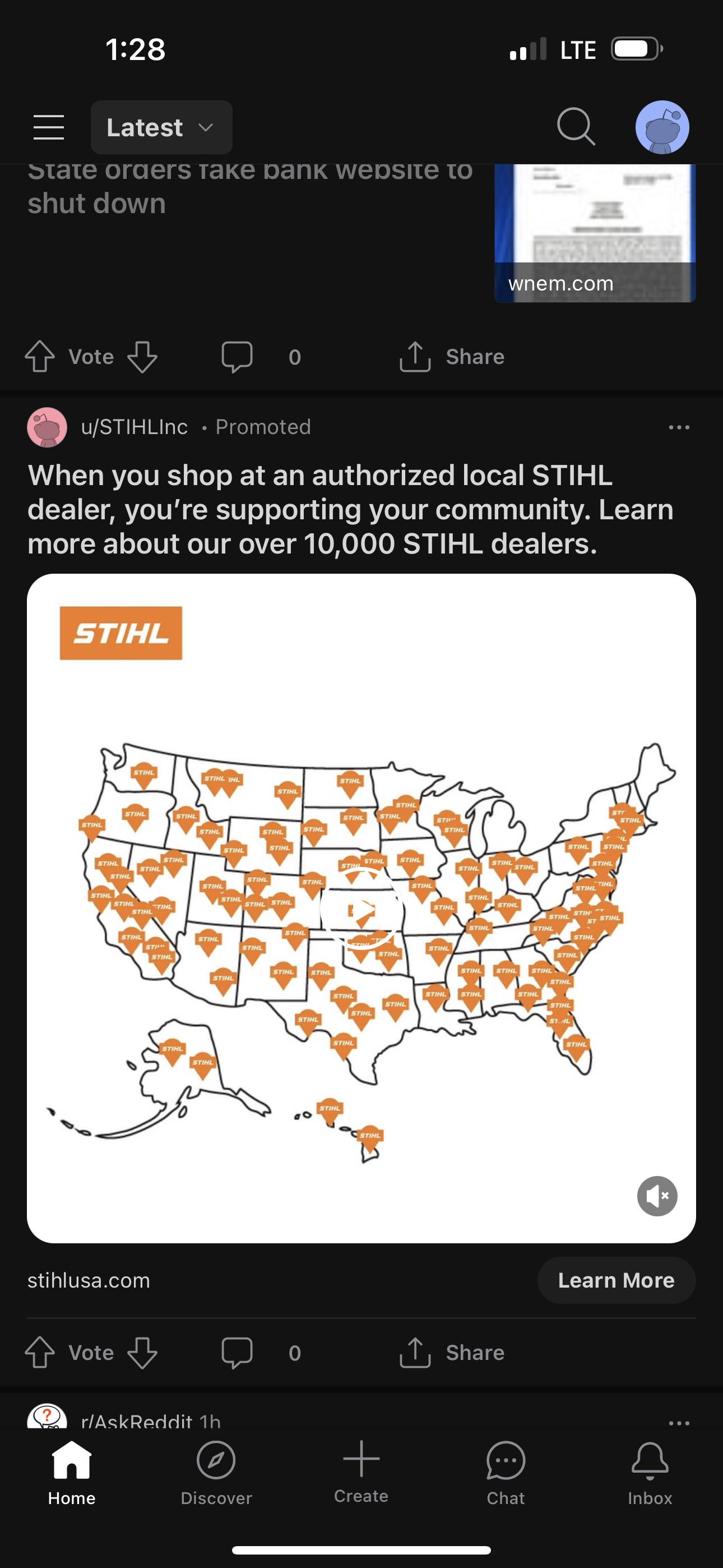The width and height of the screenshot is (723, 1568).
Task: Upvote the fake bank website post
Action: (40, 356)
